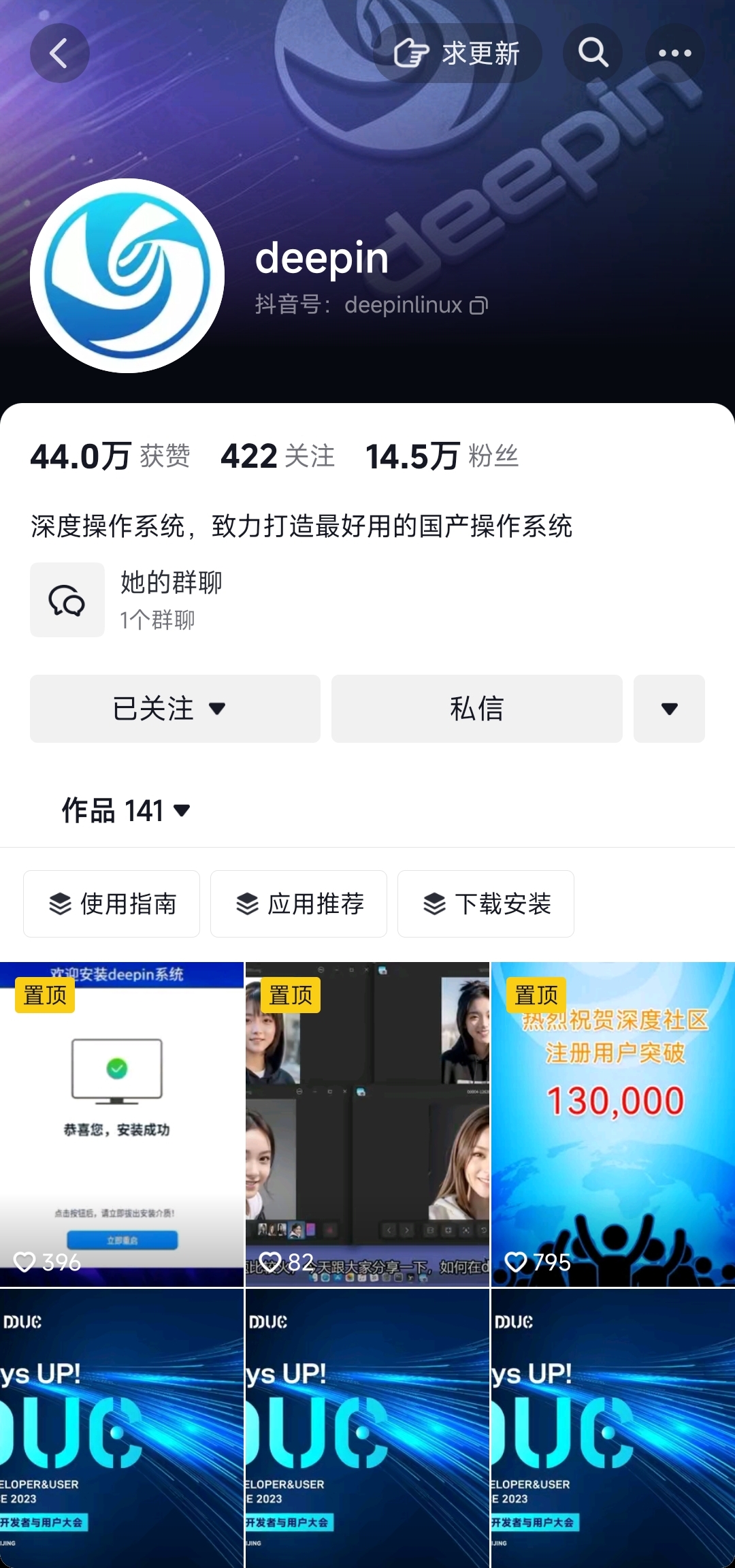Open the 应用推荐 collection
Viewport: 735px width, 1568px height.
tap(299, 904)
